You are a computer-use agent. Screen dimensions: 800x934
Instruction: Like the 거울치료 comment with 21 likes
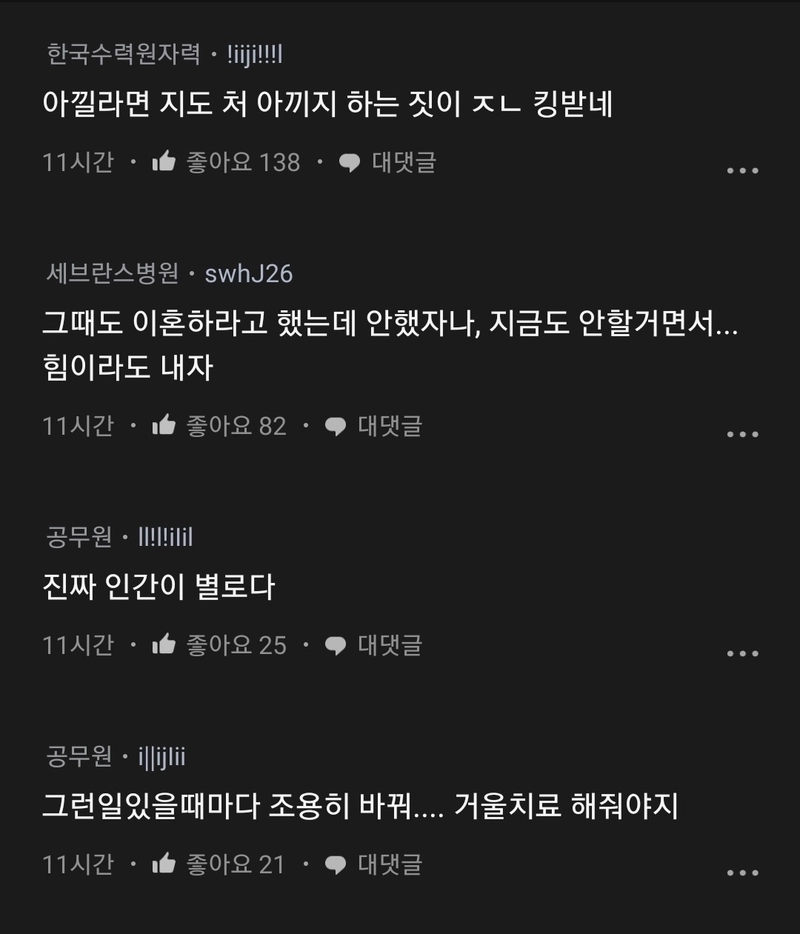164,864
